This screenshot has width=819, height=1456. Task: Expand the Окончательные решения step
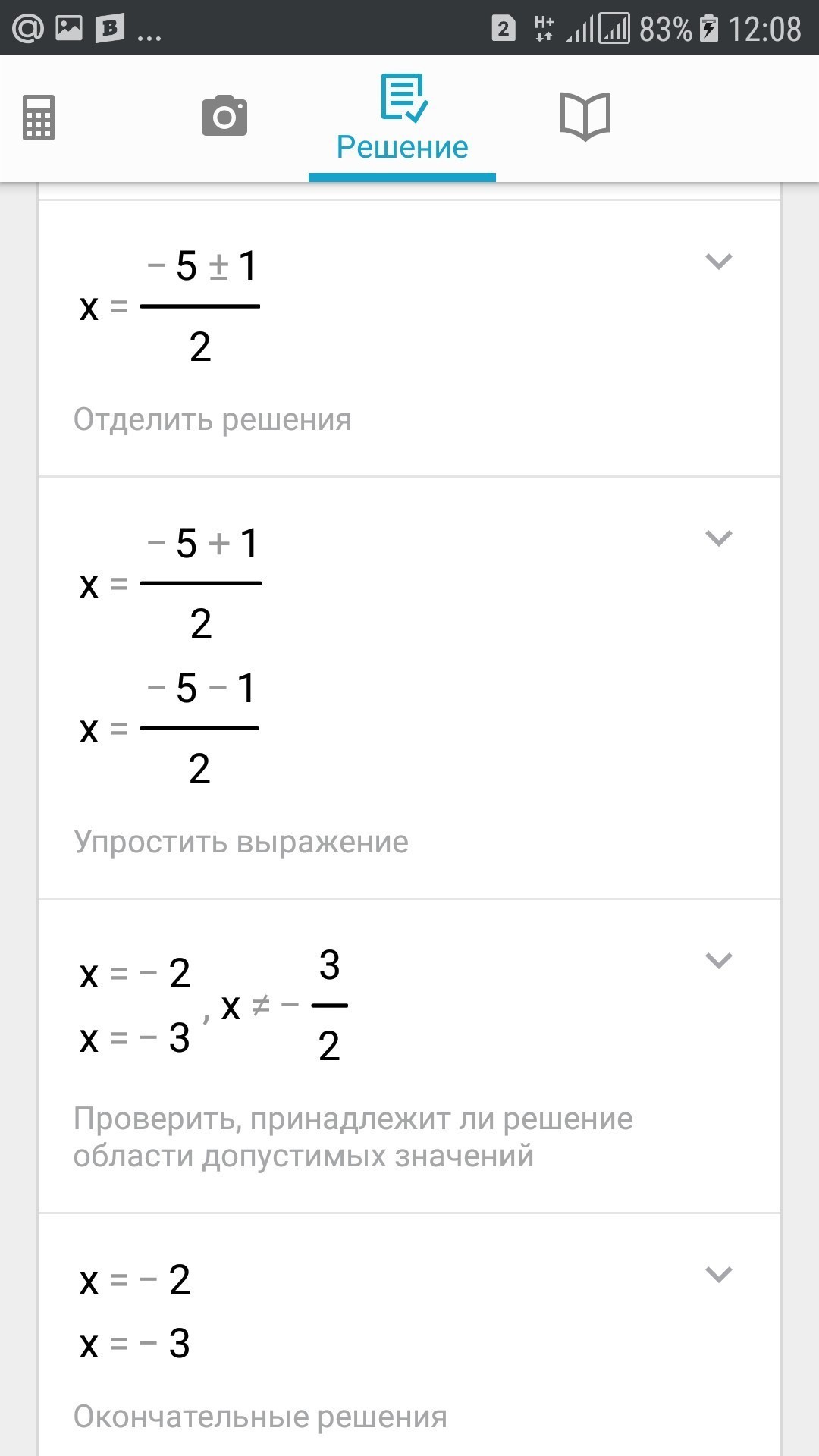click(x=718, y=1275)
